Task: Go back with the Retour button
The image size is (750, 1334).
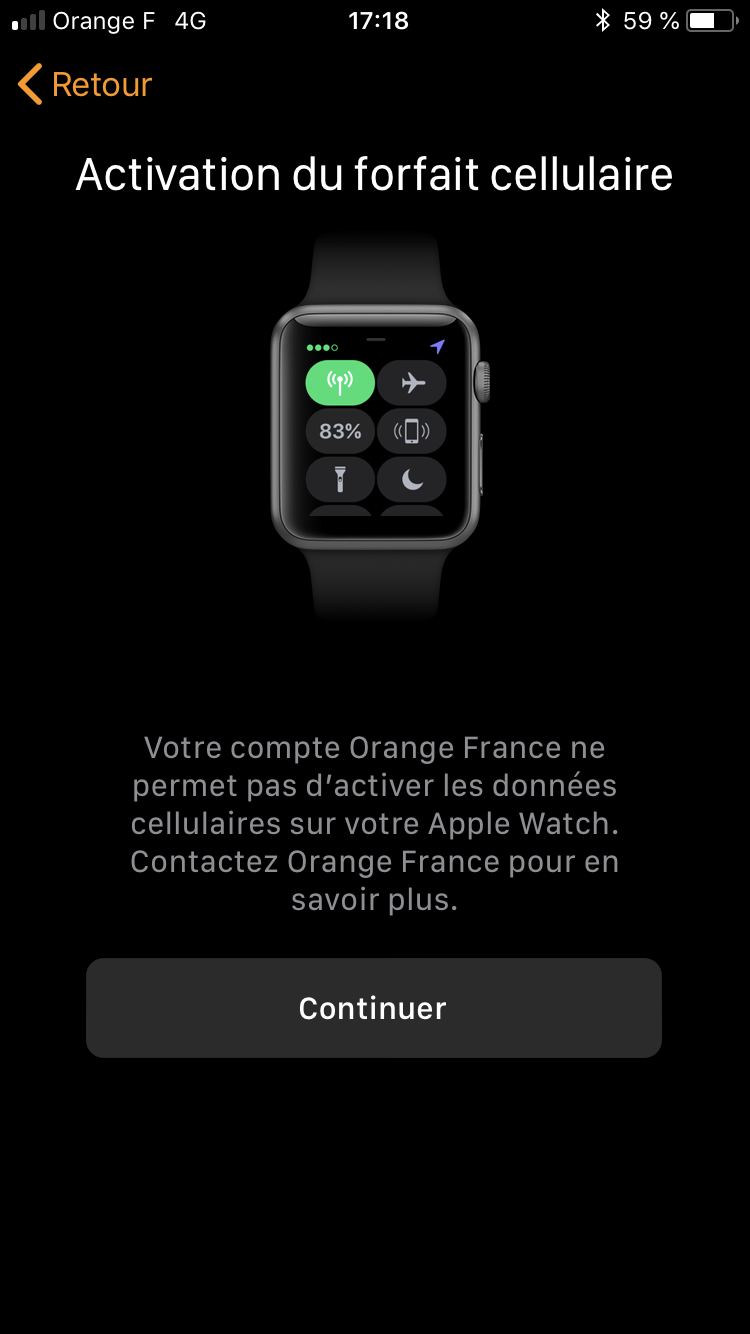Action: pyautogui.click(x=84, y=85)
